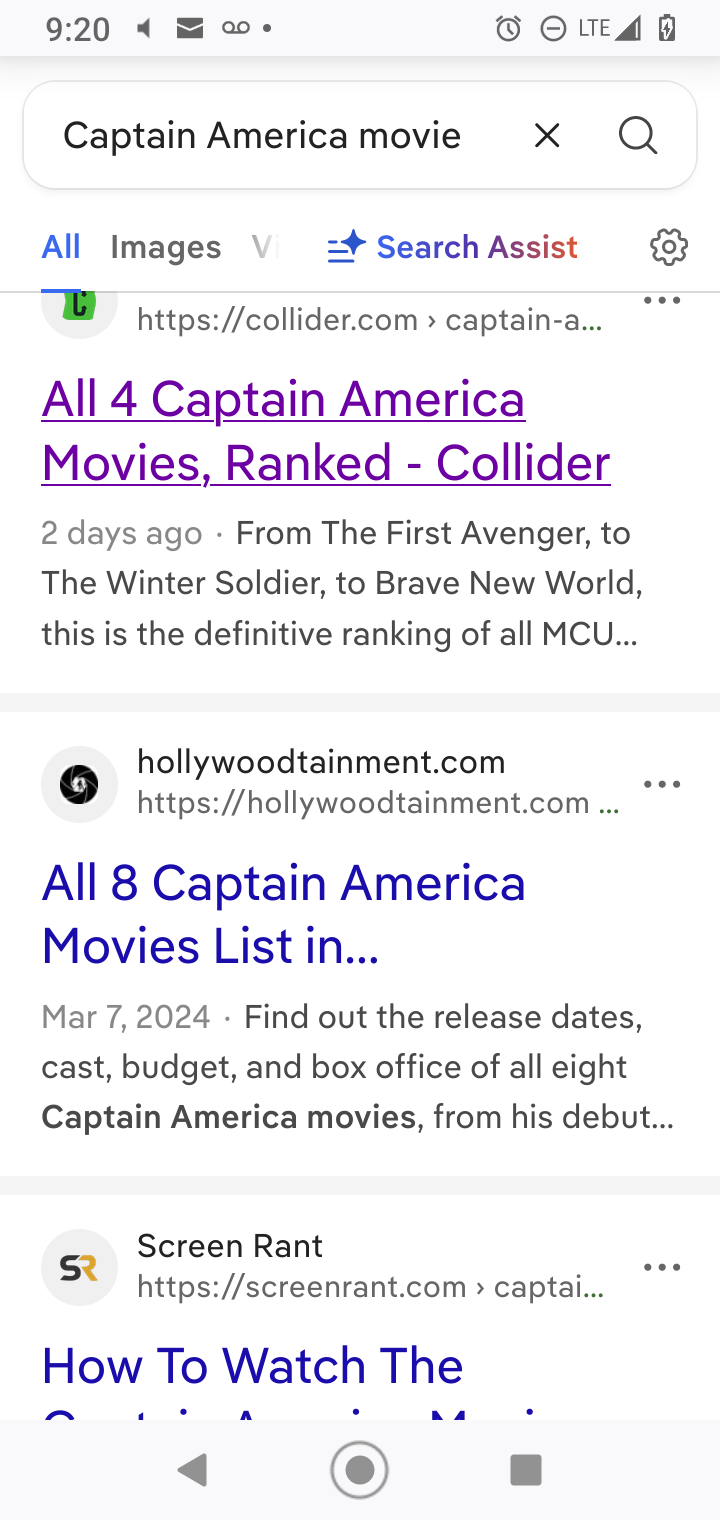
Task: Open the Collider Captain America ranking result
Action: coord(325,431)
